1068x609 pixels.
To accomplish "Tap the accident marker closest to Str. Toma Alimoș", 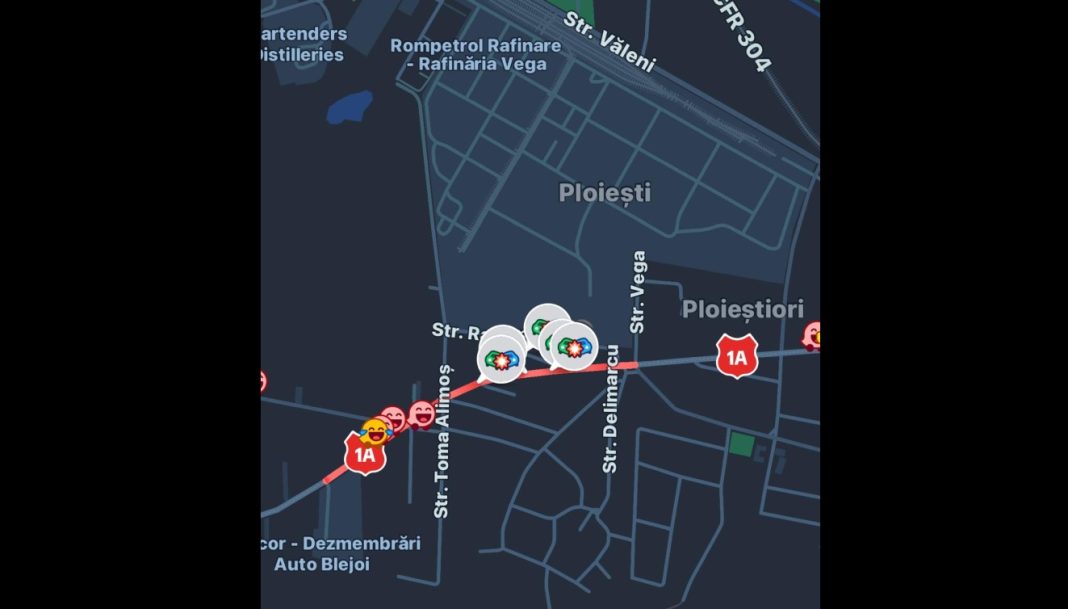I will [500, 359].
